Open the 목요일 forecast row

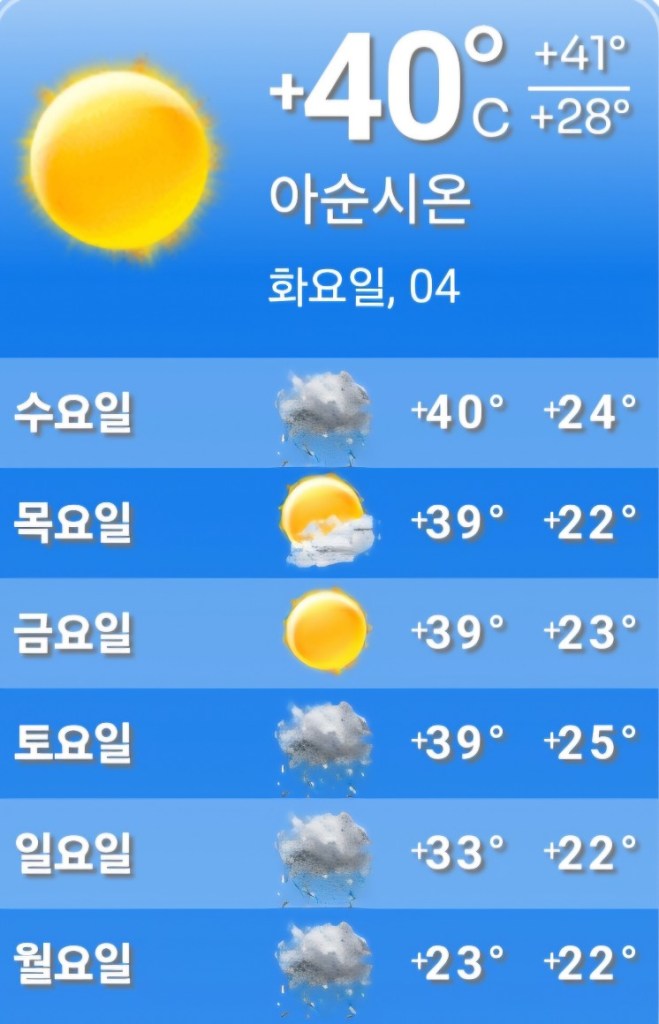click(329, 523)
